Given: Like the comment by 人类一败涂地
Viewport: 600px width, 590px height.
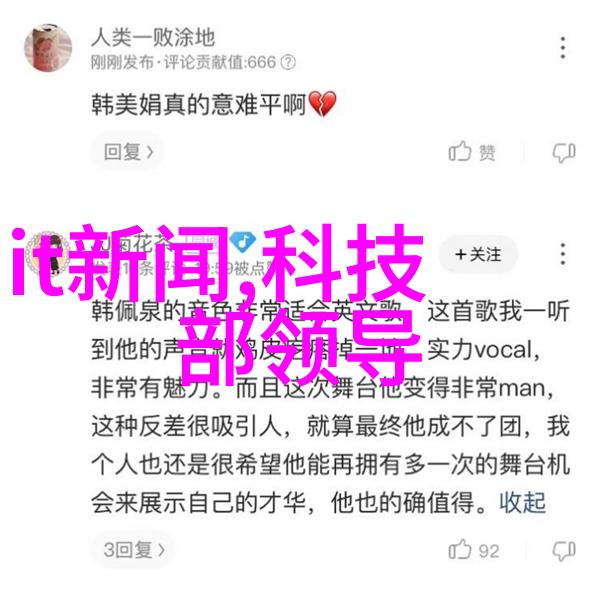Looking at the screenshot, I should [473, 153].
